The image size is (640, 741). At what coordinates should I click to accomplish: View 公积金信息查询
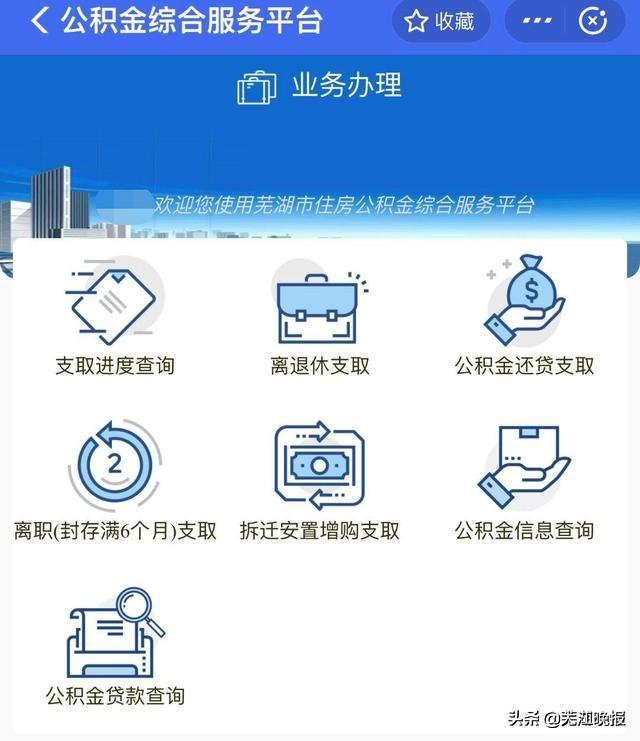[x=524, y=476]
